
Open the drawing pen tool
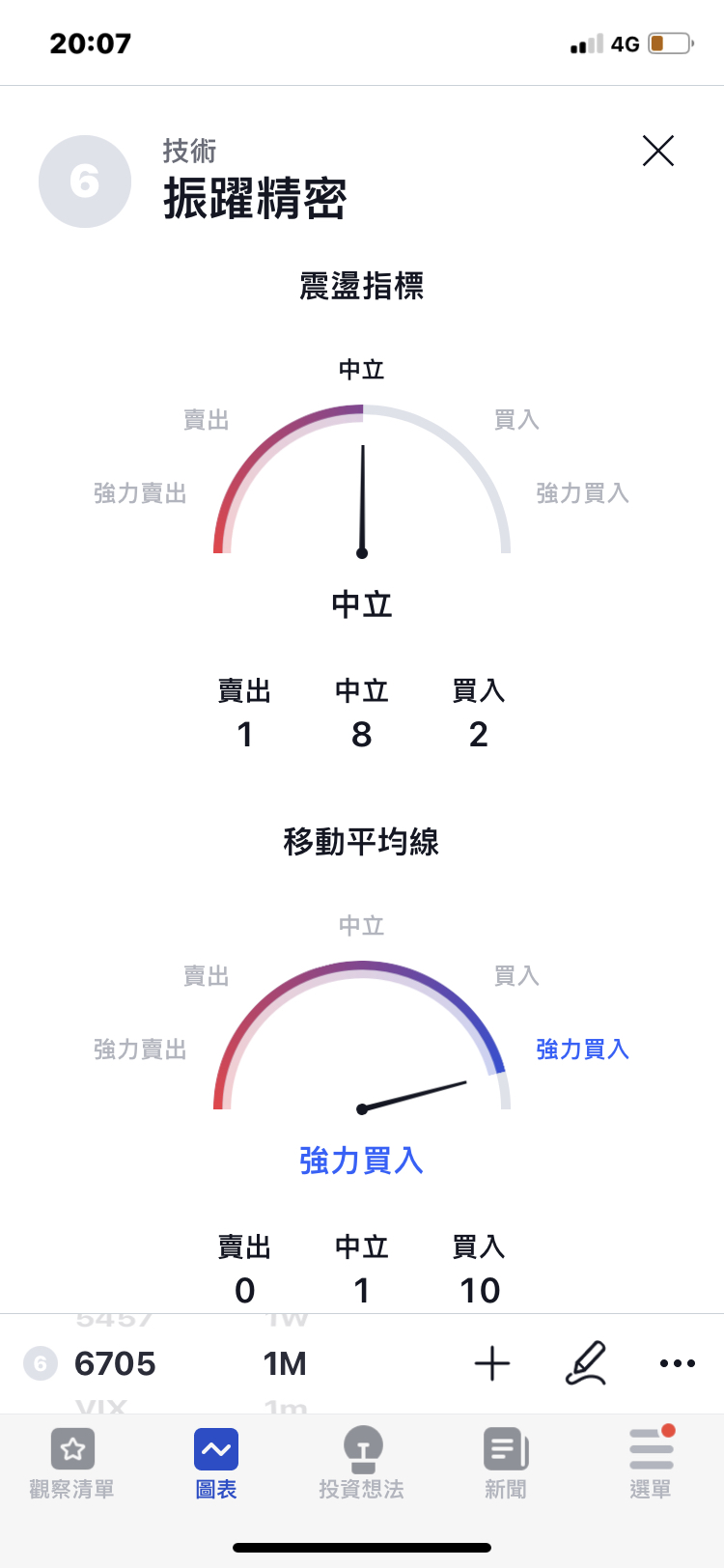pos(585,1363)
